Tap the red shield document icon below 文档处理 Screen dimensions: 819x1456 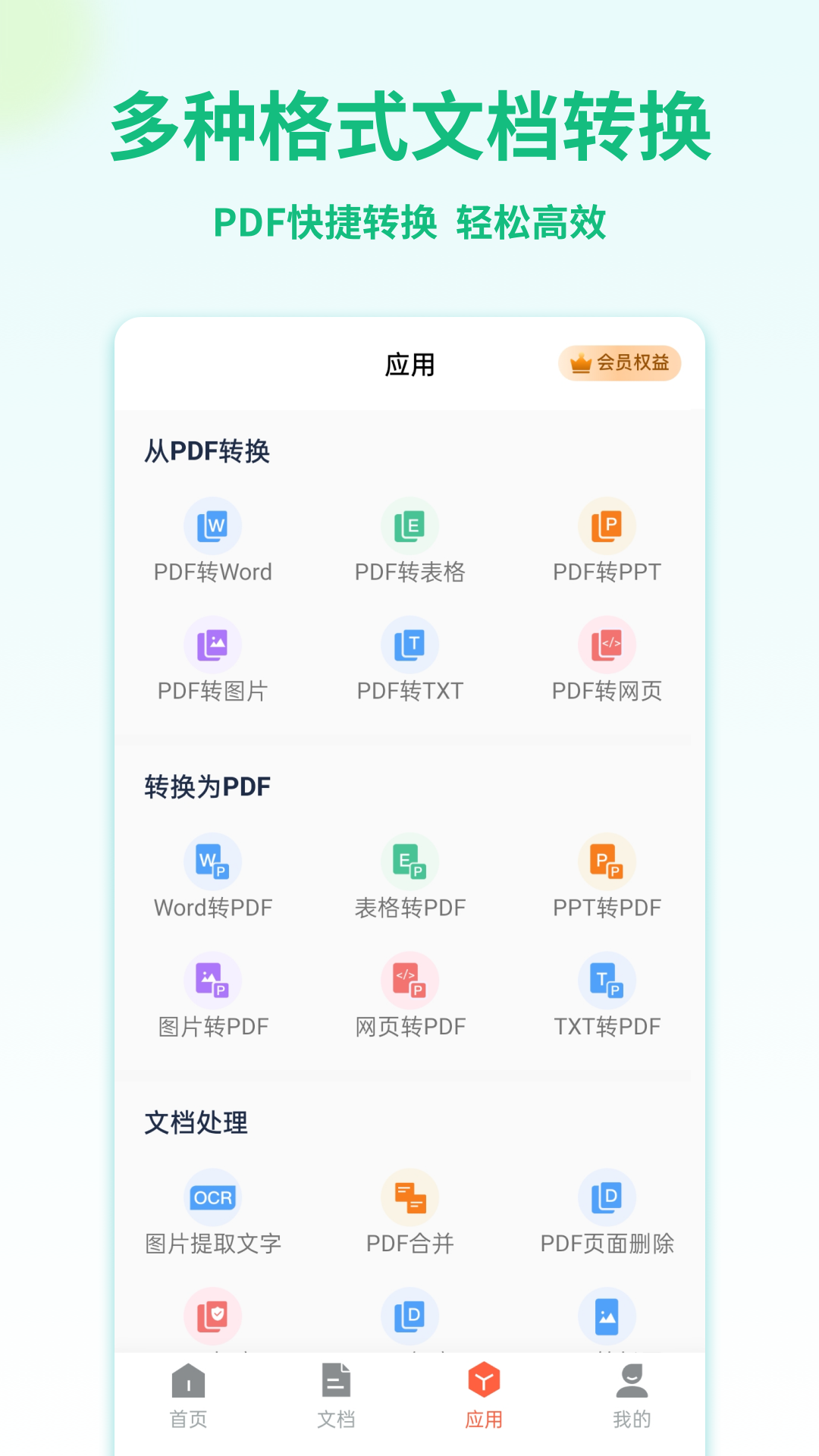(x=213, y=1317)
